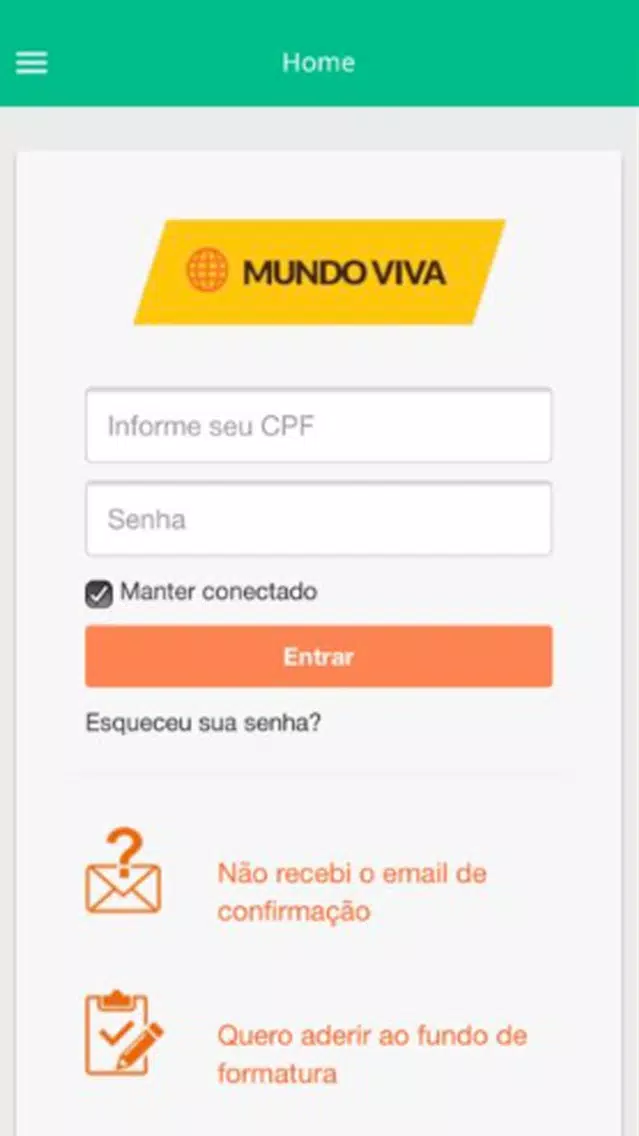Screen dimensions: 639x1136
Task: Uncheck the 'Manter conectado' checkbox
Action: click(x=98, y=594)
